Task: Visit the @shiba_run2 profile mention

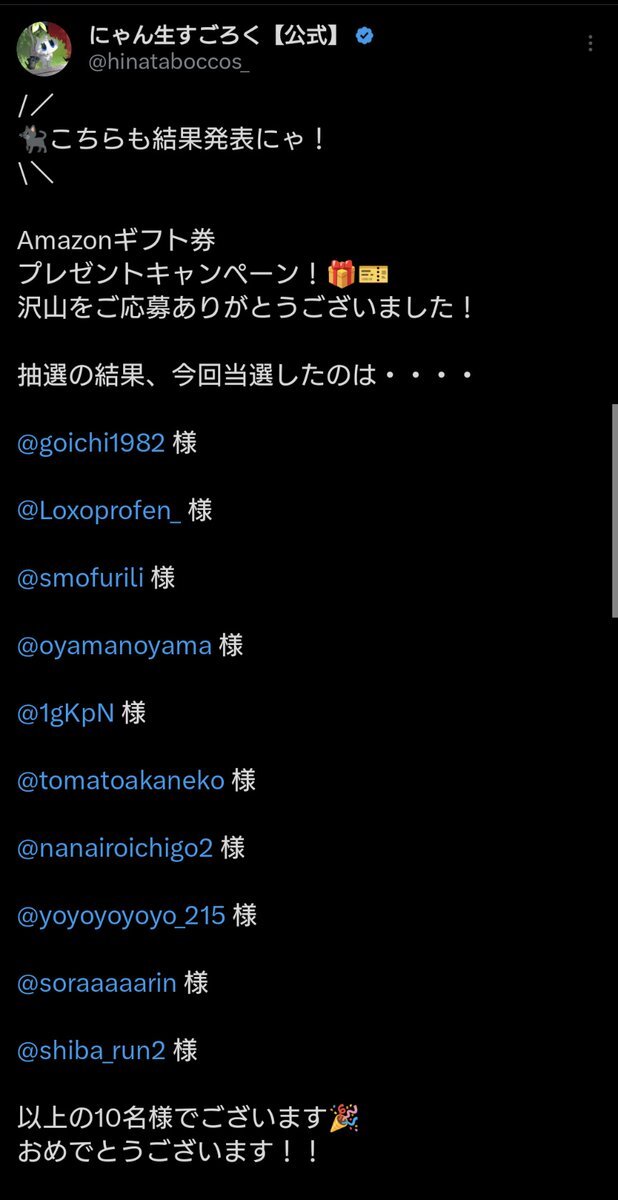Action: [91, 1050]
